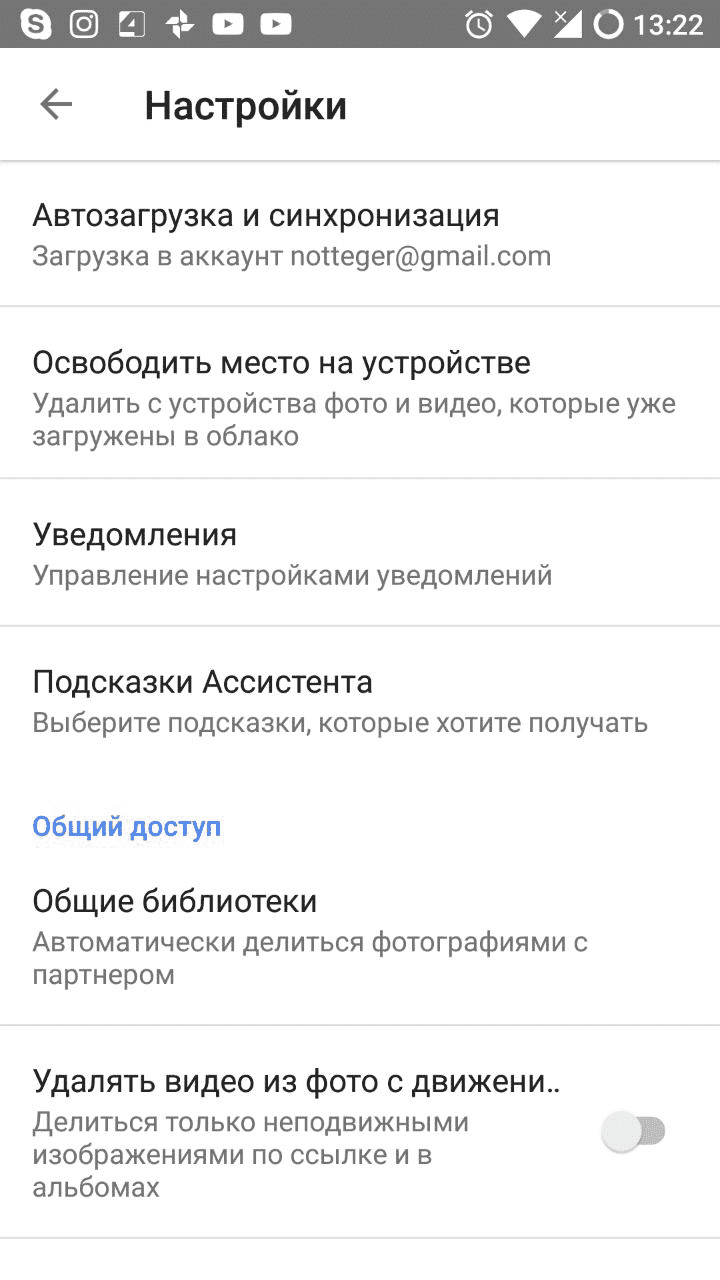The width and height of the screenshot is (720, 1280).
Task: Open Общие библиотеки
Action: point(360,935)
